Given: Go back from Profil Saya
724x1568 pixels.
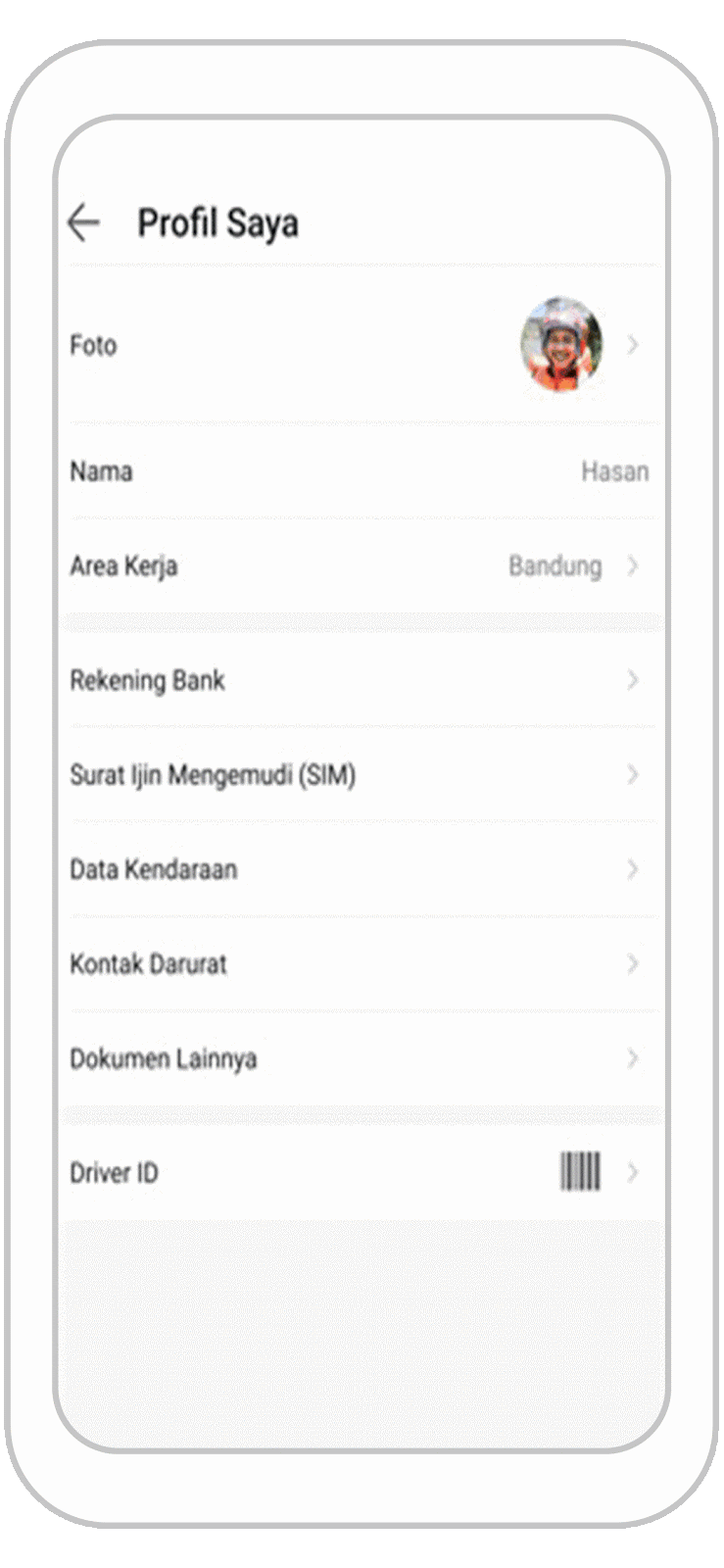Looking at the screenshot, I should pyautogui.click(x=84, y=223).
